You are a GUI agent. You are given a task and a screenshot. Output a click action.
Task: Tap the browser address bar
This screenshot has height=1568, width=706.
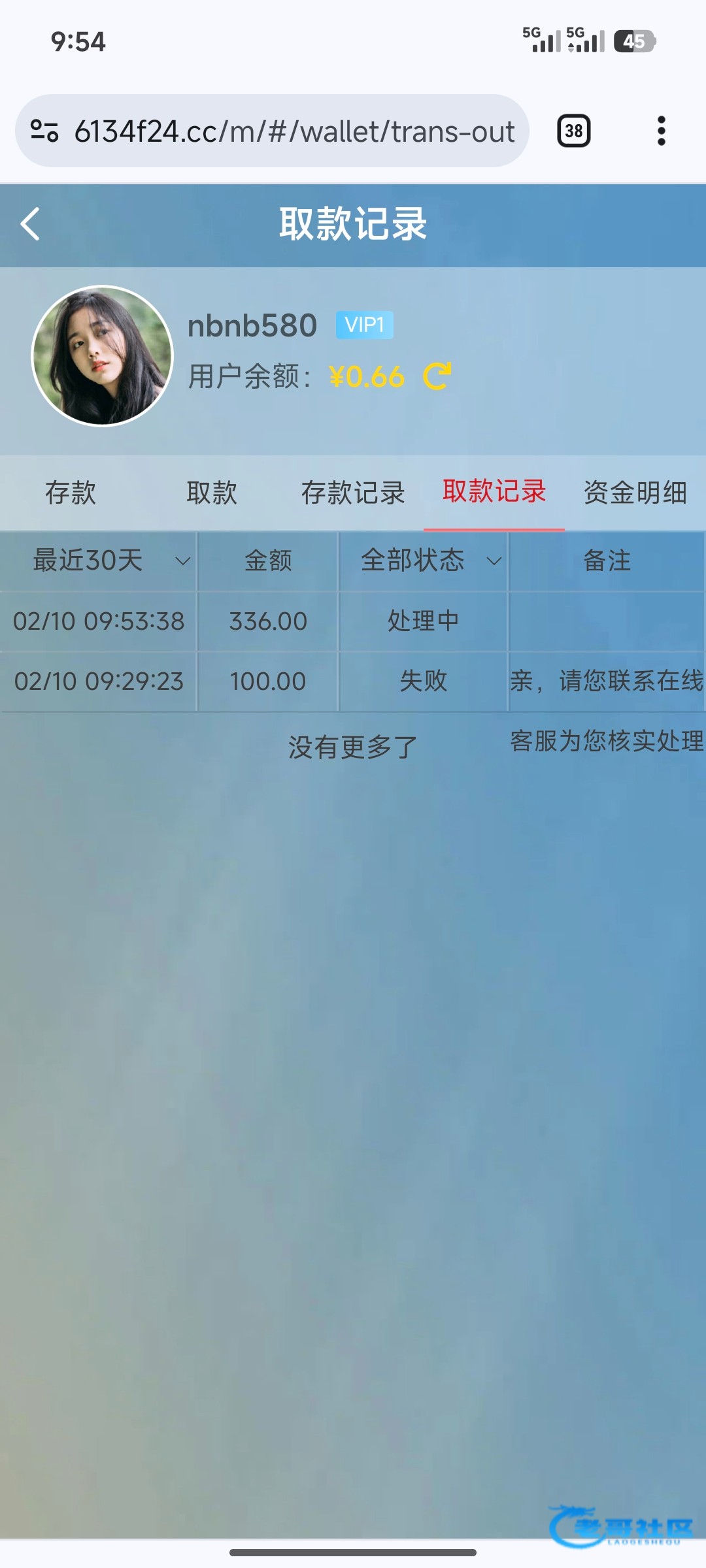(x=294, y=131)
